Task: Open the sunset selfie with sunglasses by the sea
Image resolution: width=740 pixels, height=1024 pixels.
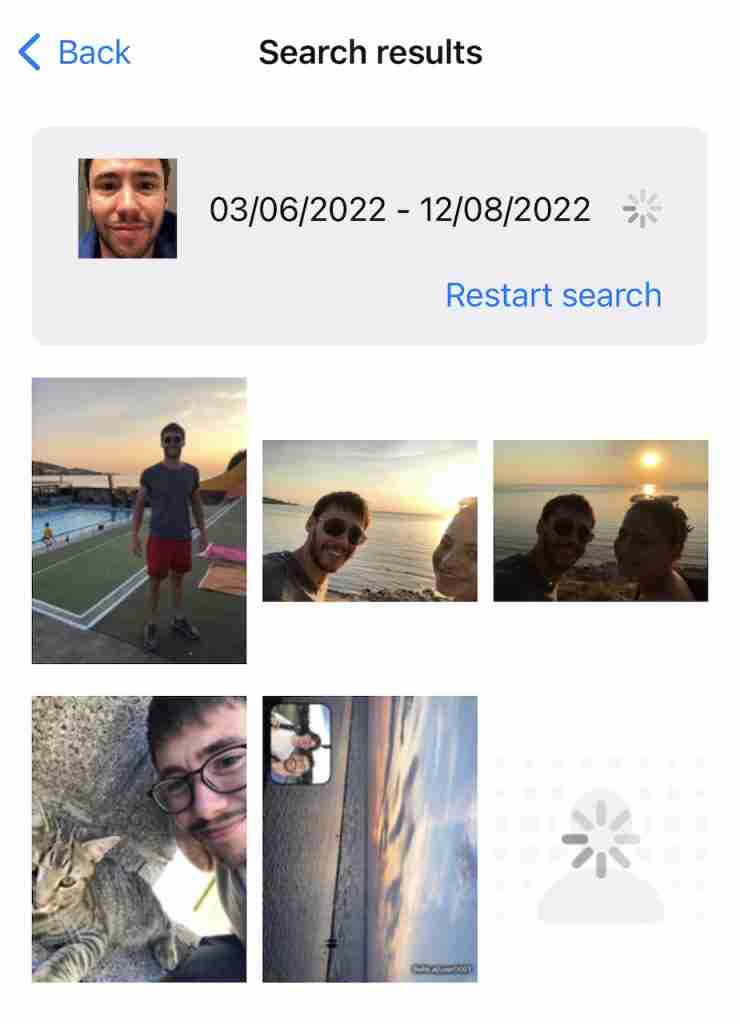Action: click(369, 520)
